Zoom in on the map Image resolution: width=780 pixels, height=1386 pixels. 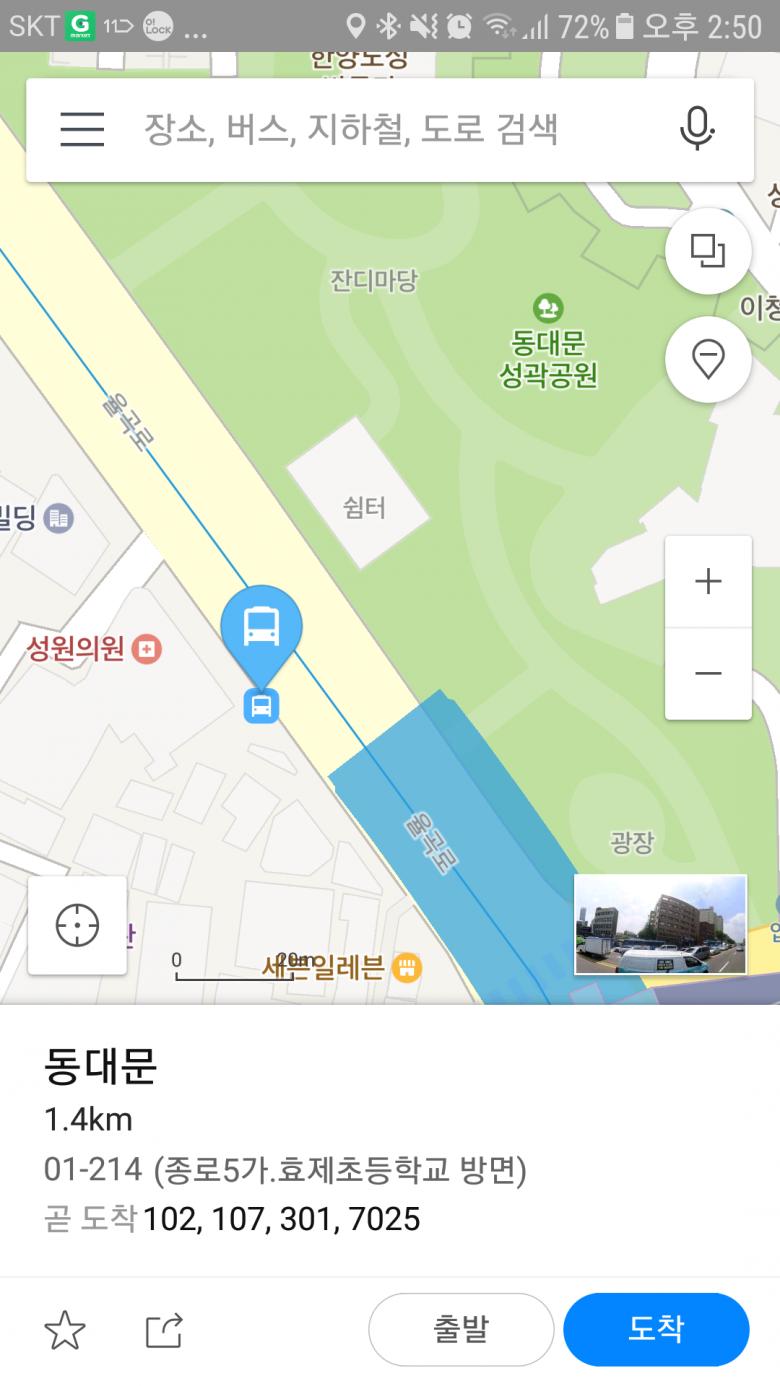(708, 581)
